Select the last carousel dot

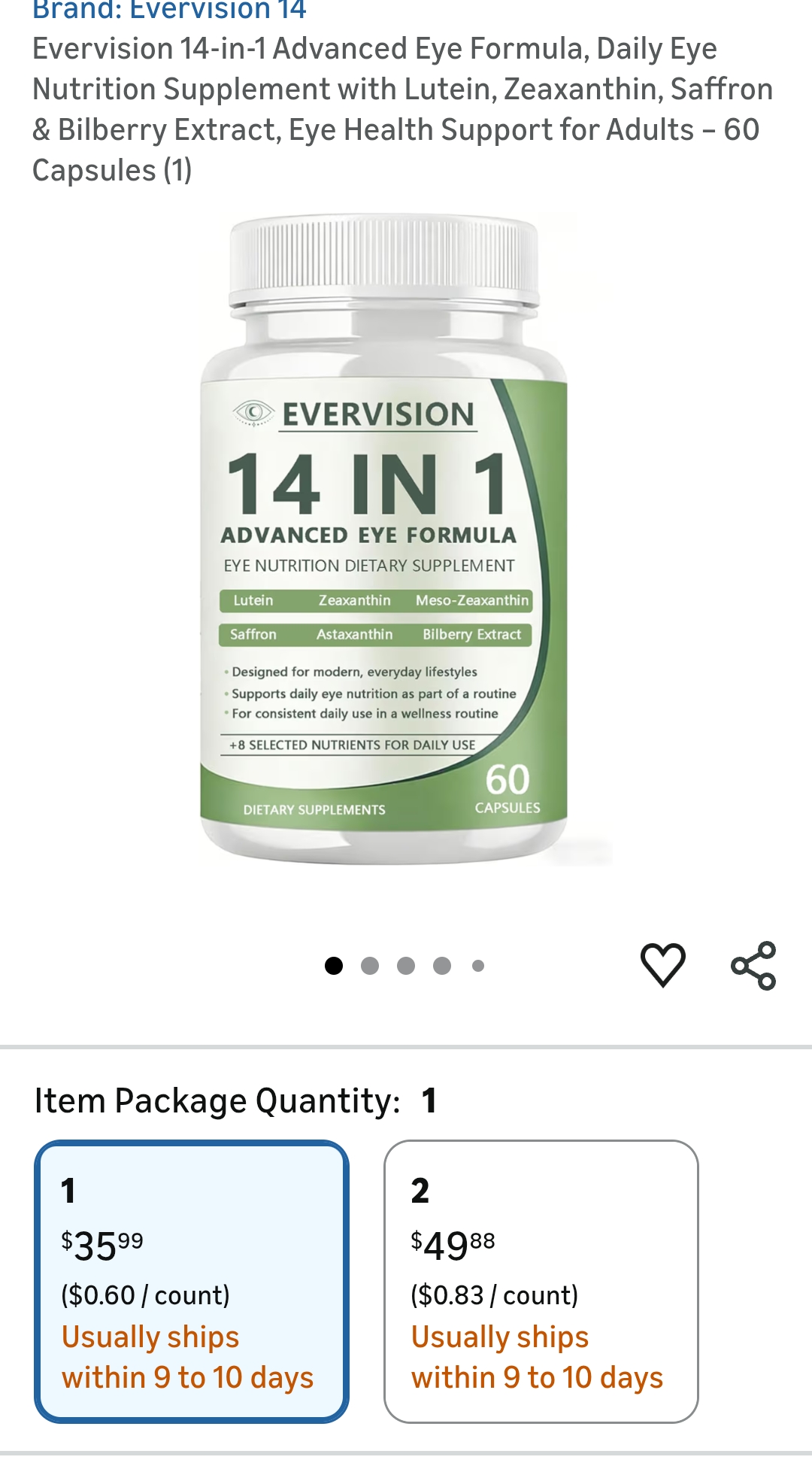click(477, 965)
